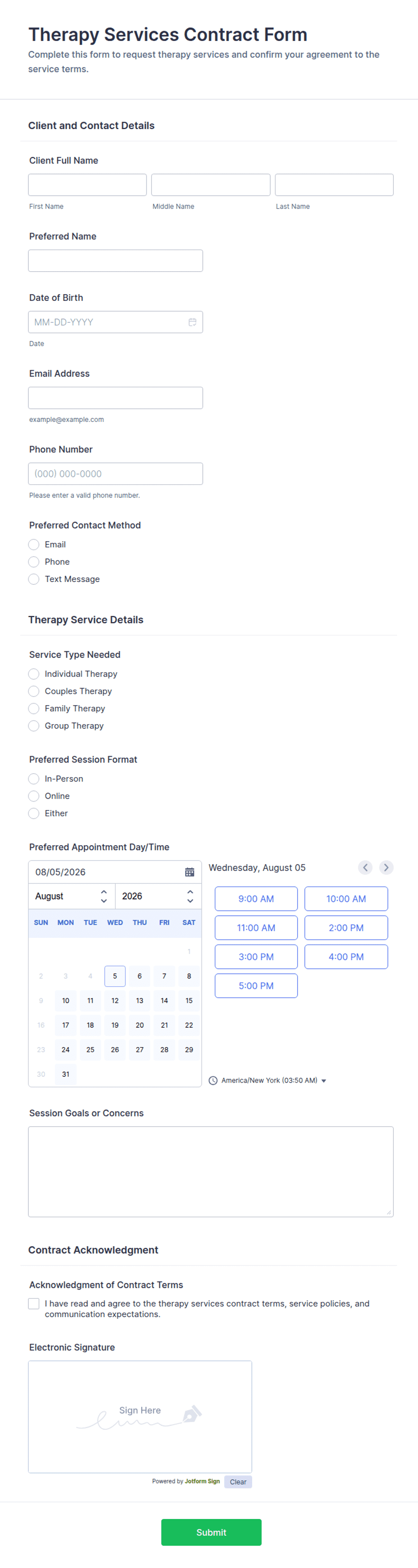Image resolution: width=418 pixels, height=1568 pixels.
Task: Open the 2026 year dropdown
Action: (158, 896)
